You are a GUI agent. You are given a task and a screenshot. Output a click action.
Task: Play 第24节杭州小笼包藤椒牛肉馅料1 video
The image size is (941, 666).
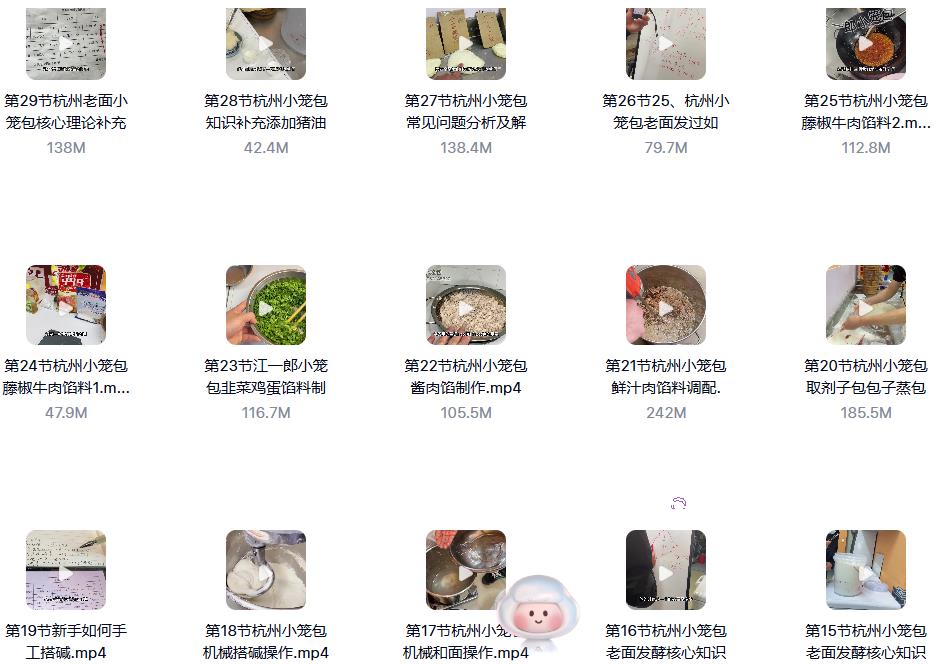tap(66, 305)
